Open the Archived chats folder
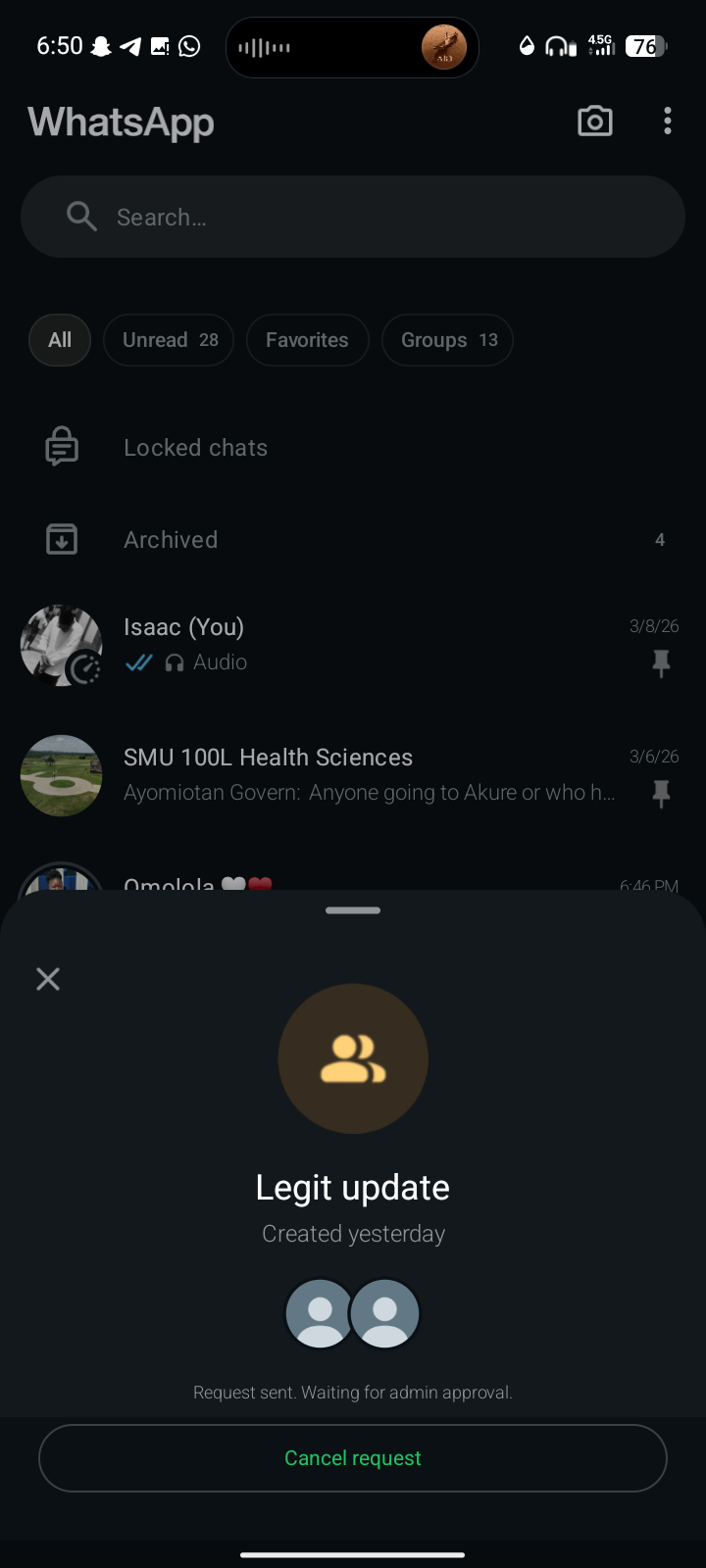 [172, 540]
